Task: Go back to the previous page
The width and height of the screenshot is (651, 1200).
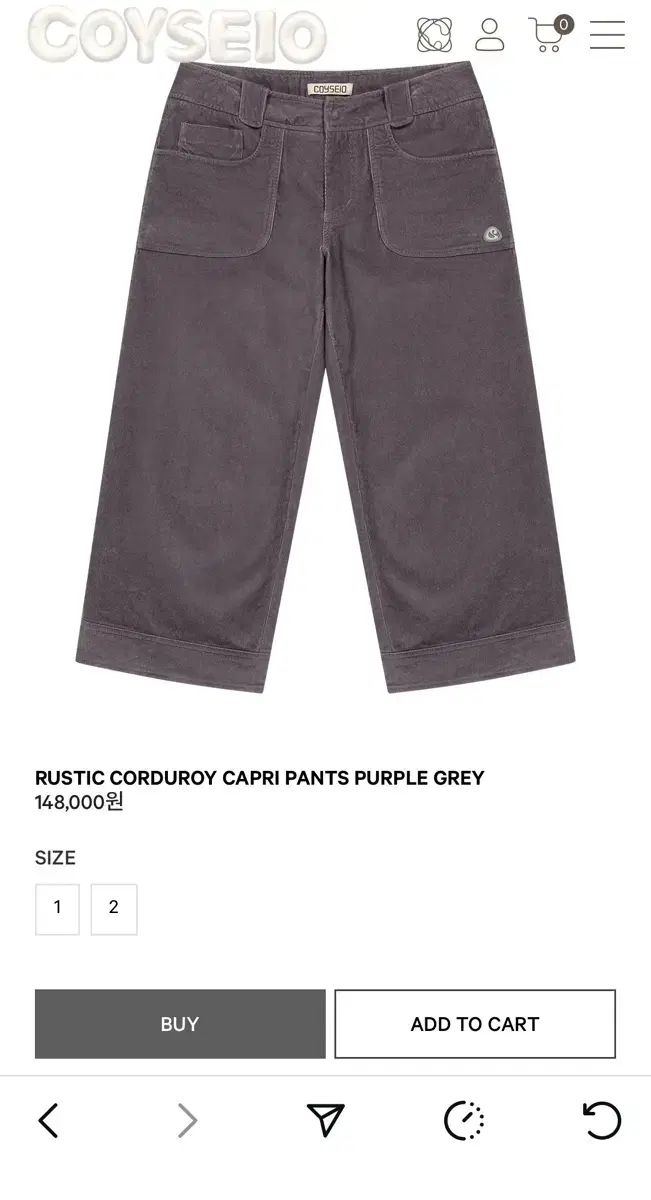Action: pyautogui.click(x=48, y=1120)
